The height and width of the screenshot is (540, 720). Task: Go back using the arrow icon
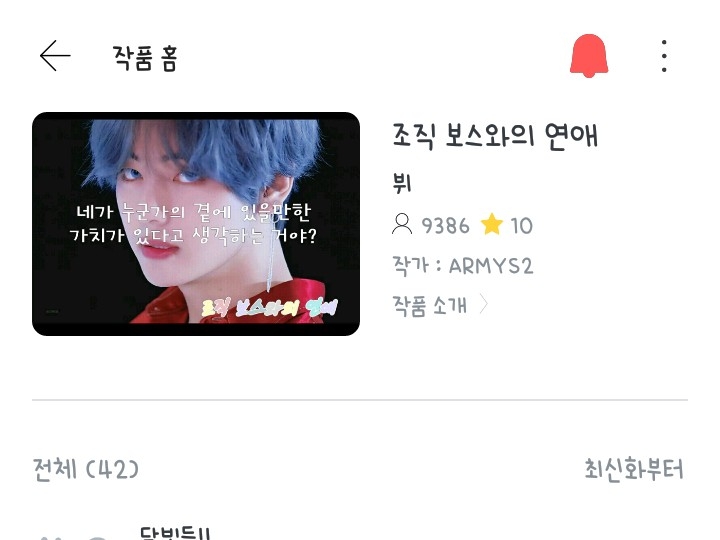tap(55, 56)
